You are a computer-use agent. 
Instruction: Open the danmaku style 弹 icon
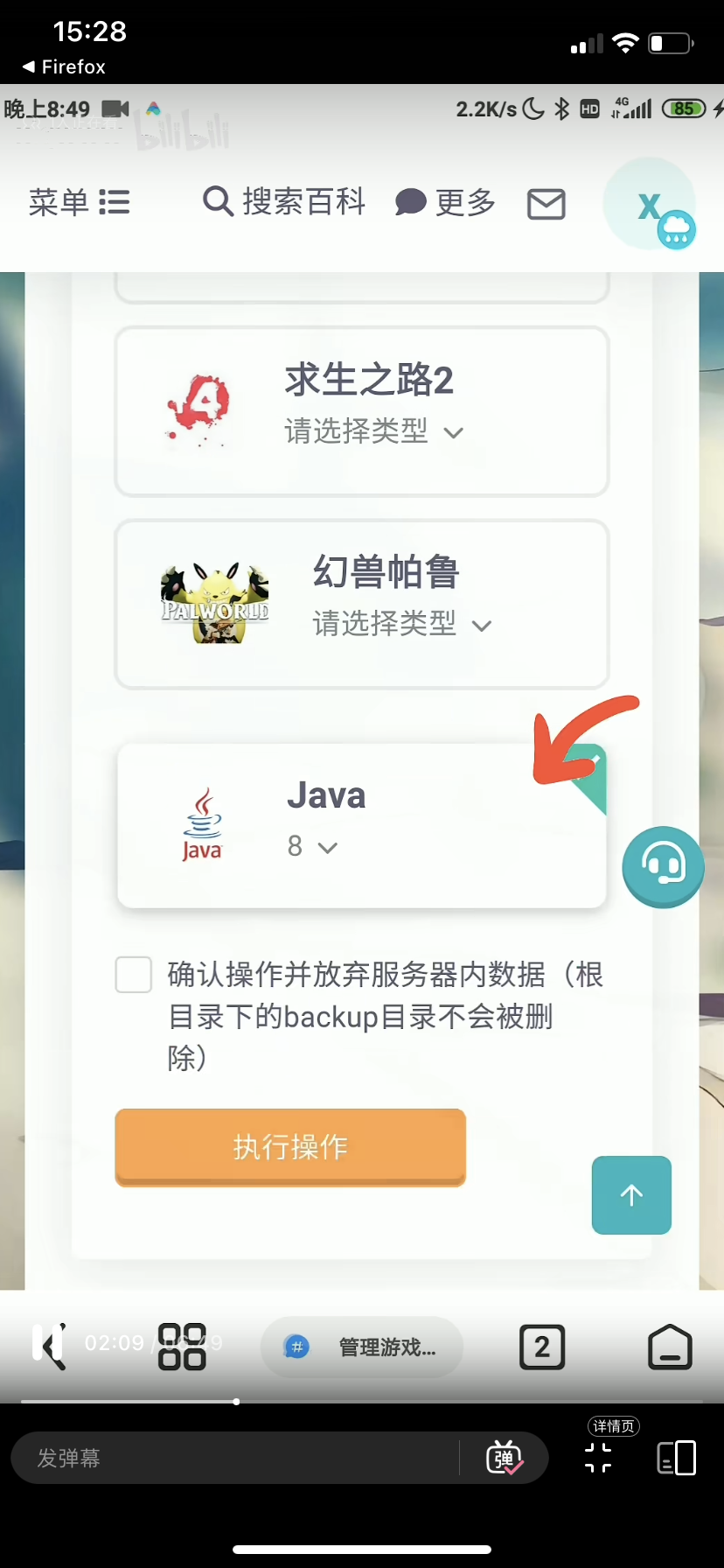(x=505, y=1457)
